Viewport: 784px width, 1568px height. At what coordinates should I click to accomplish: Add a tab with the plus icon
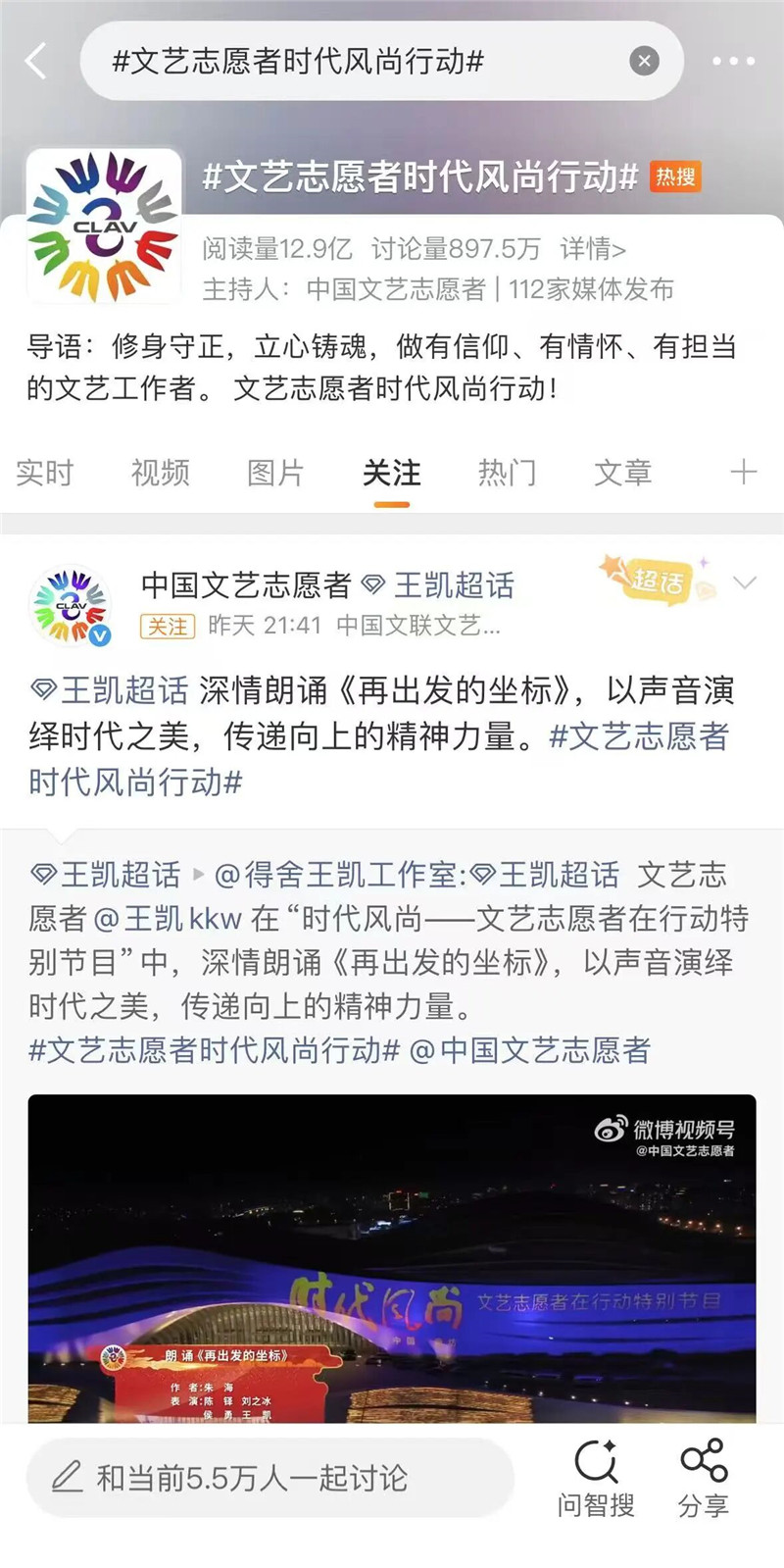tap(743, 473)
